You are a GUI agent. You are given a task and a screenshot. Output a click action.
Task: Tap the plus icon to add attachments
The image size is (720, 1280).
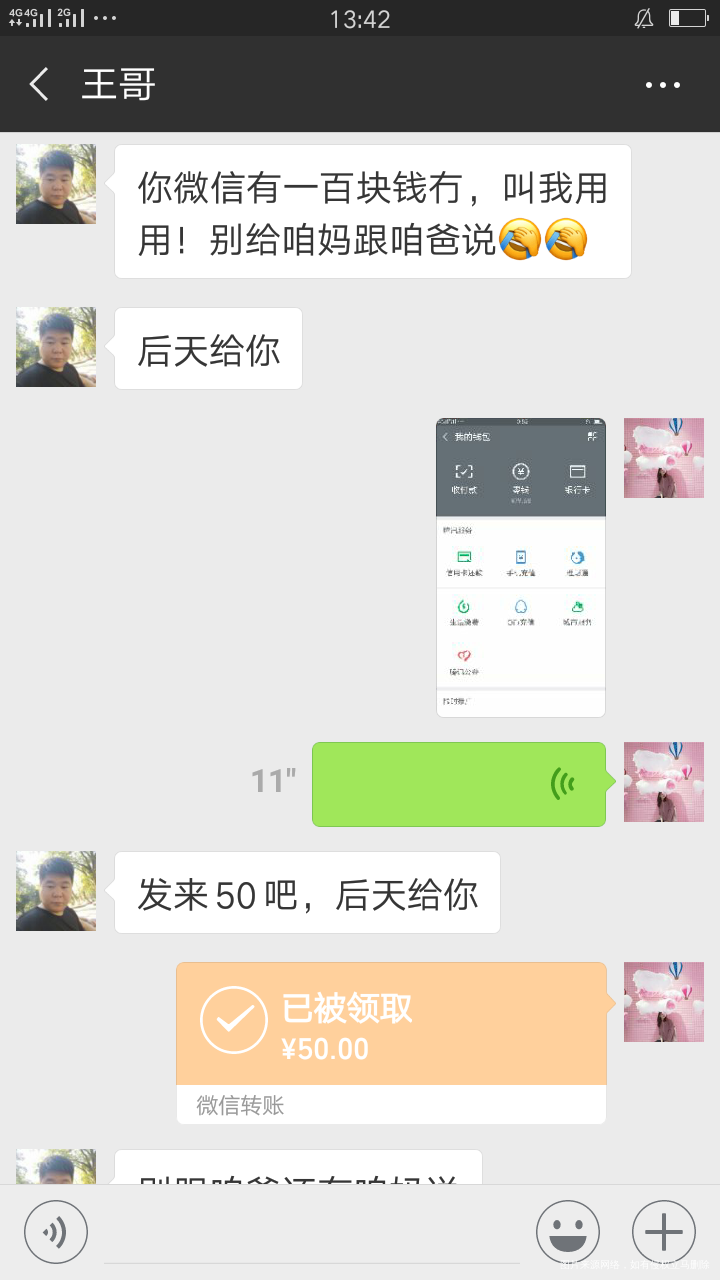(663, 1231)
